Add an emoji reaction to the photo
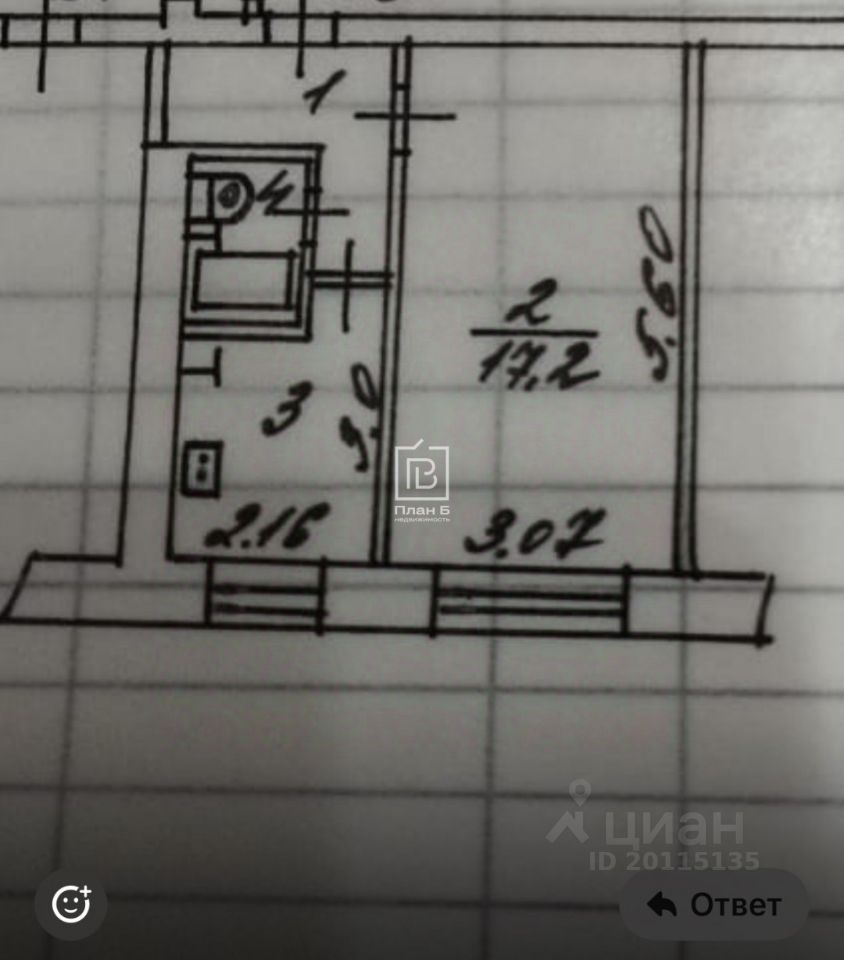Viewport: 844px width, 960px height. (71, 904)
